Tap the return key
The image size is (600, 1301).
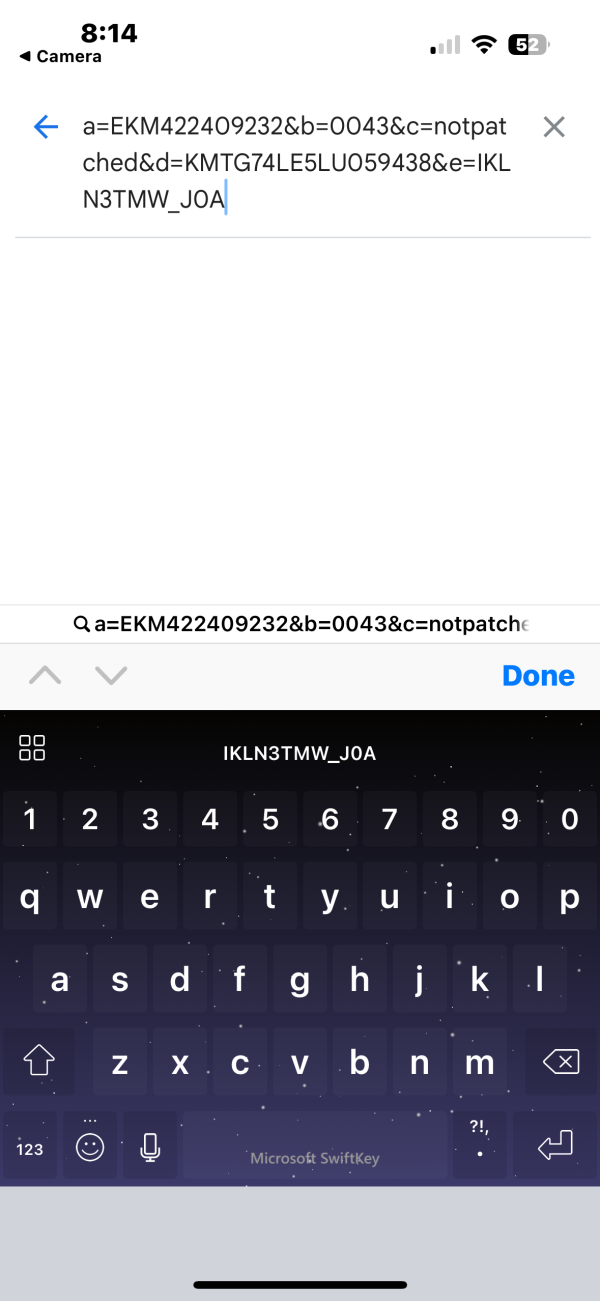(x=555, y=1145)
